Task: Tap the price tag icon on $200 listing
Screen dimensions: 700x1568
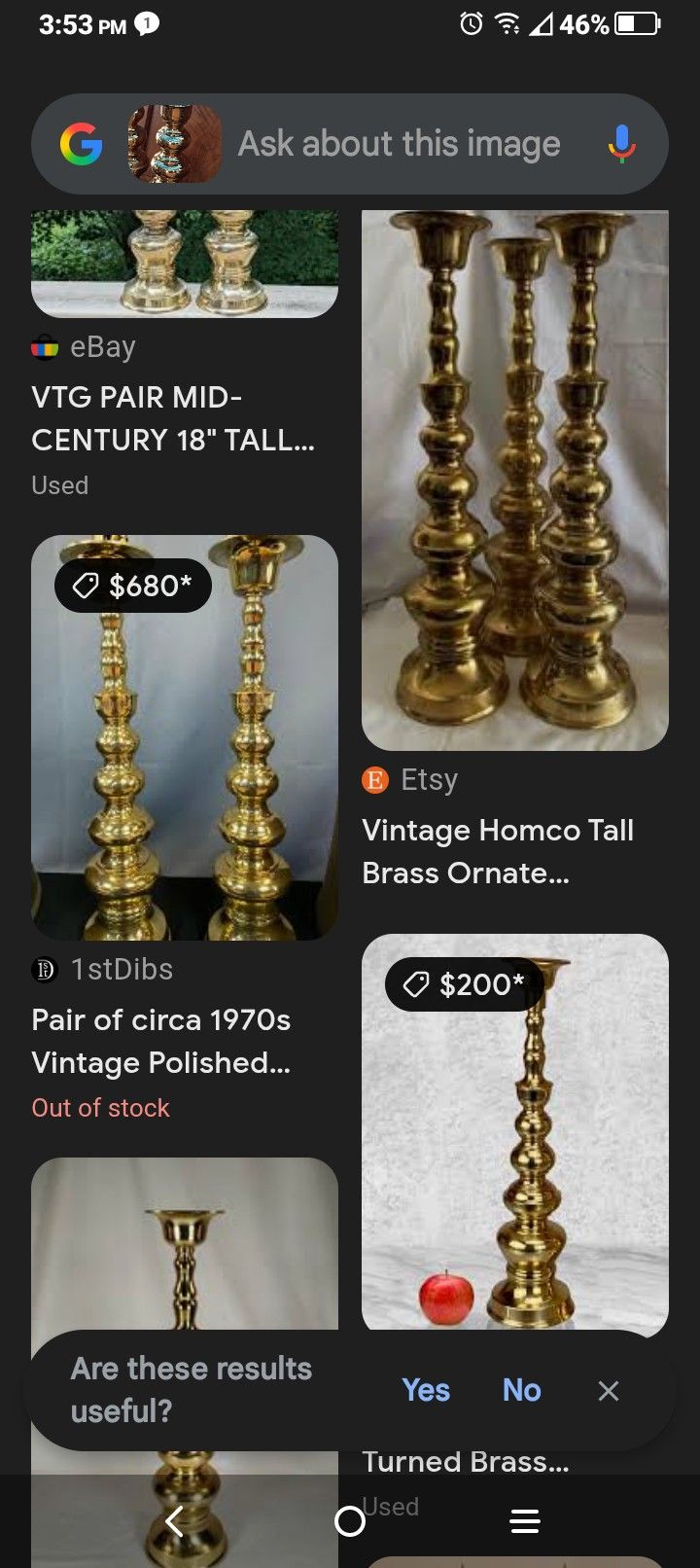Action: (417, 983)
